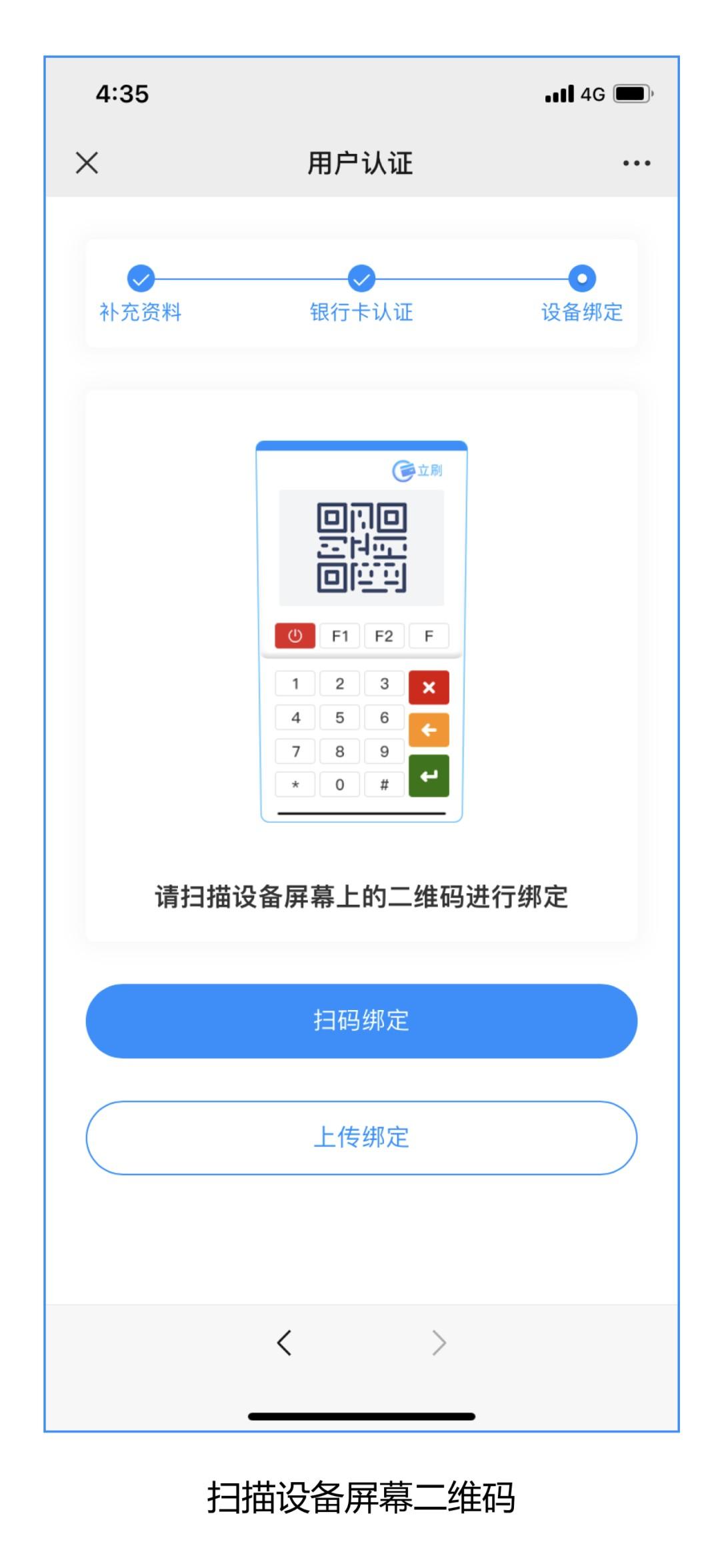The image size is (720, 1568).
Task: Choose 上传绑定 to bind by upload
Action: [361, 1137]
